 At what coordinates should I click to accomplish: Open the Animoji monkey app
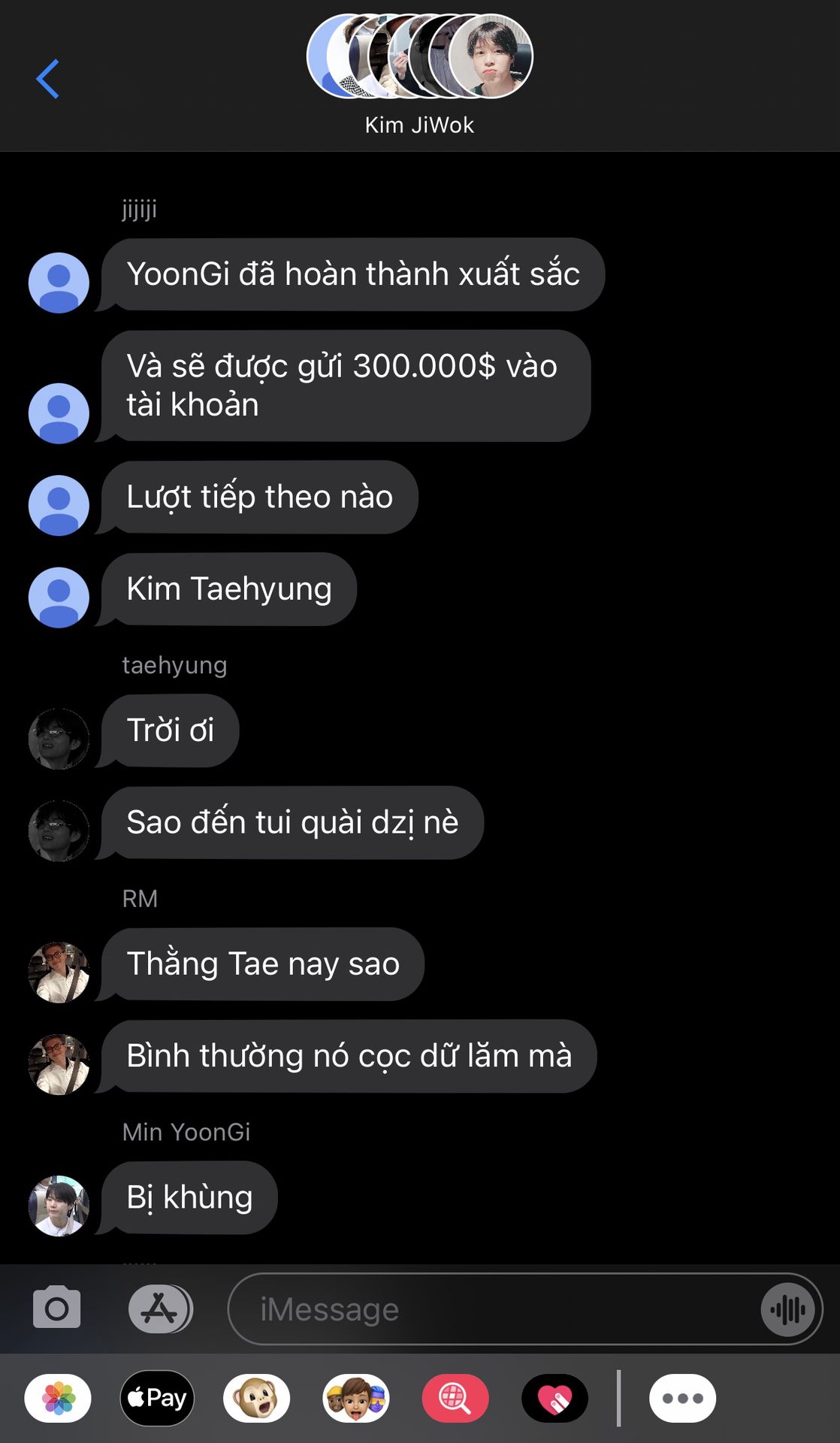coord(256,1398)
